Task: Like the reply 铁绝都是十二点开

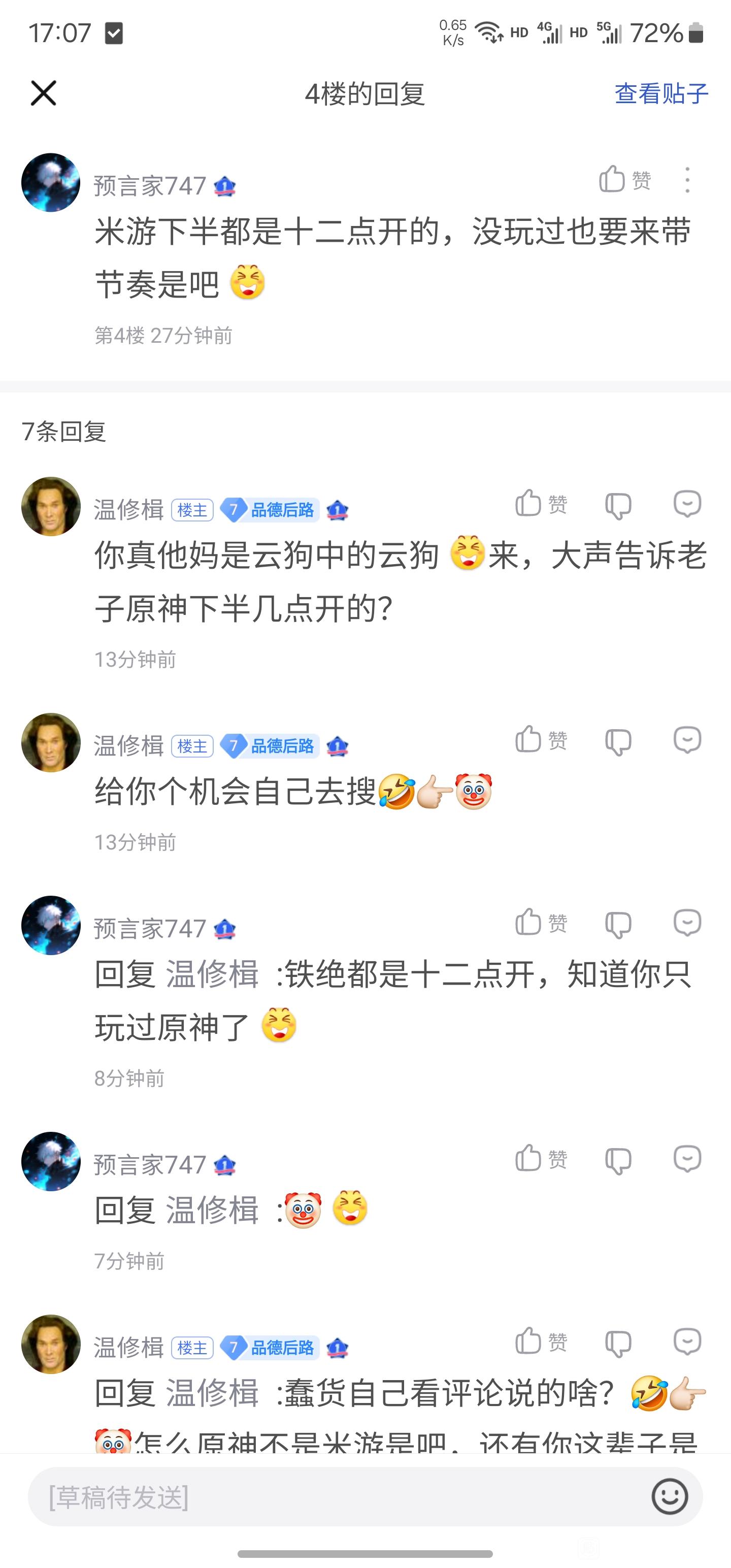Action: coord(541,922)
